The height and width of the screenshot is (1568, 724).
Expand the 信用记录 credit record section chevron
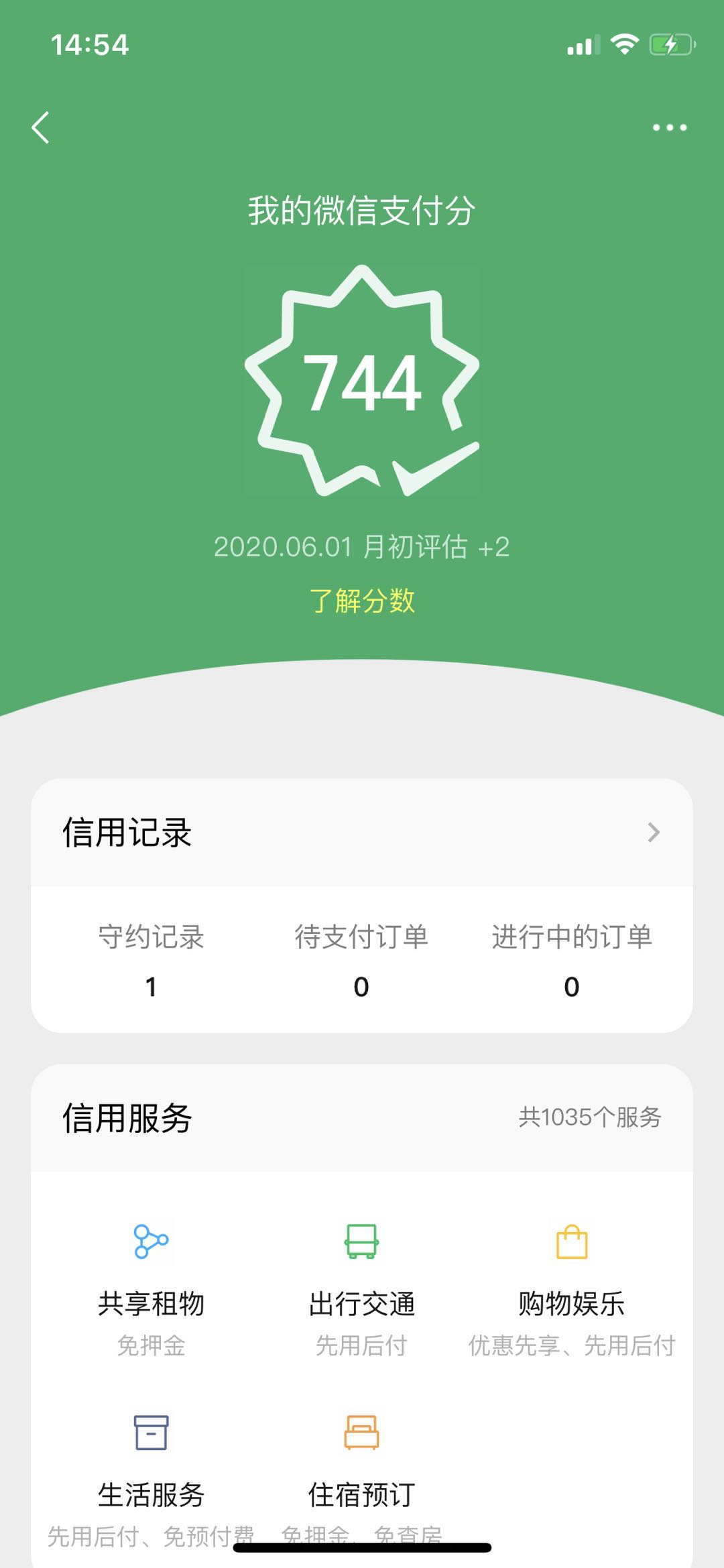654,833
